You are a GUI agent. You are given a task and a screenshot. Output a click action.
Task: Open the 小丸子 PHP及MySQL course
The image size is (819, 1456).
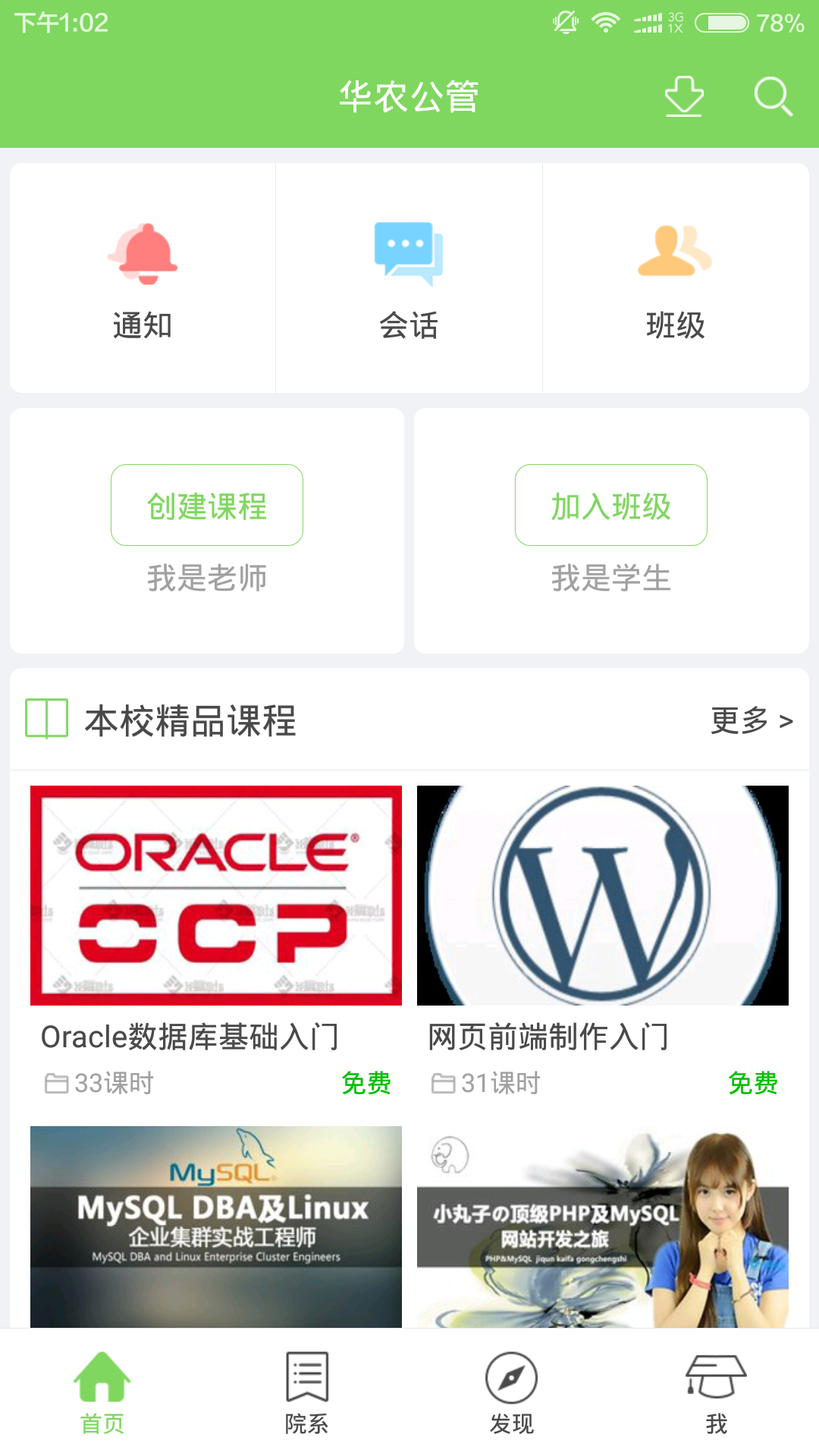tap(603, 1226)
